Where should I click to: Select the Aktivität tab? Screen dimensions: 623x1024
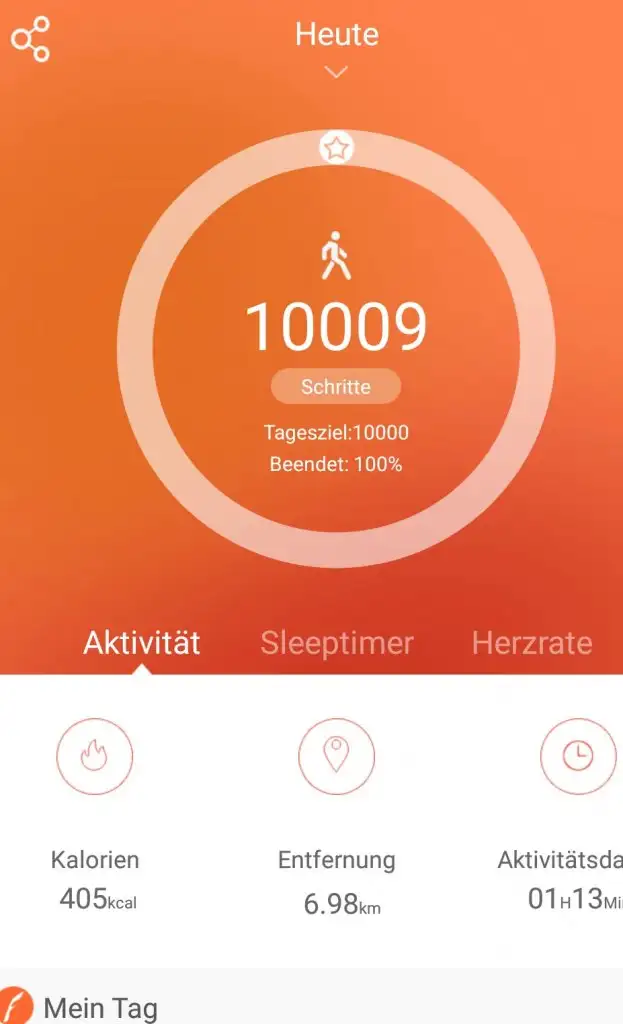(x=142, y=642)
